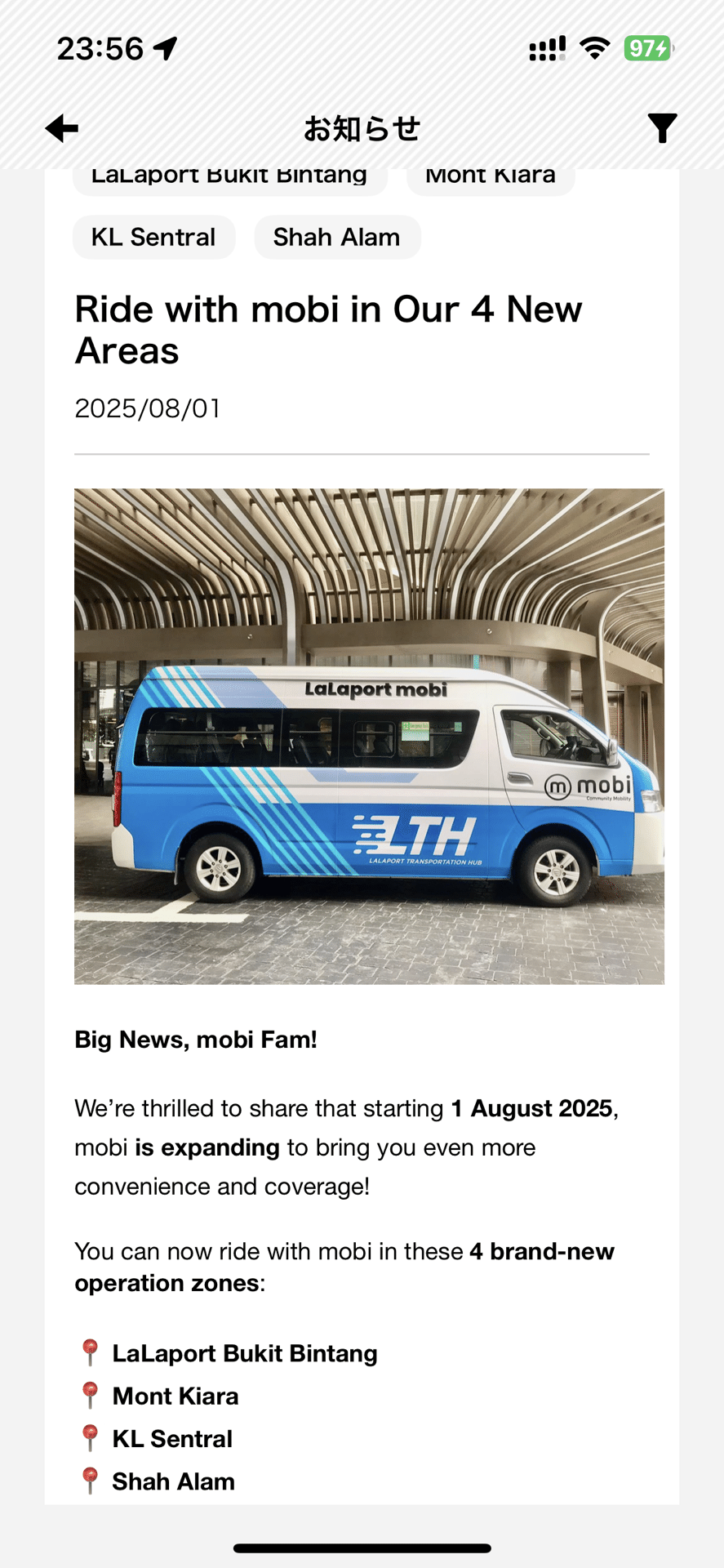Select the LaLaport Bukit Bintang chip

click(x=229, y=180)
